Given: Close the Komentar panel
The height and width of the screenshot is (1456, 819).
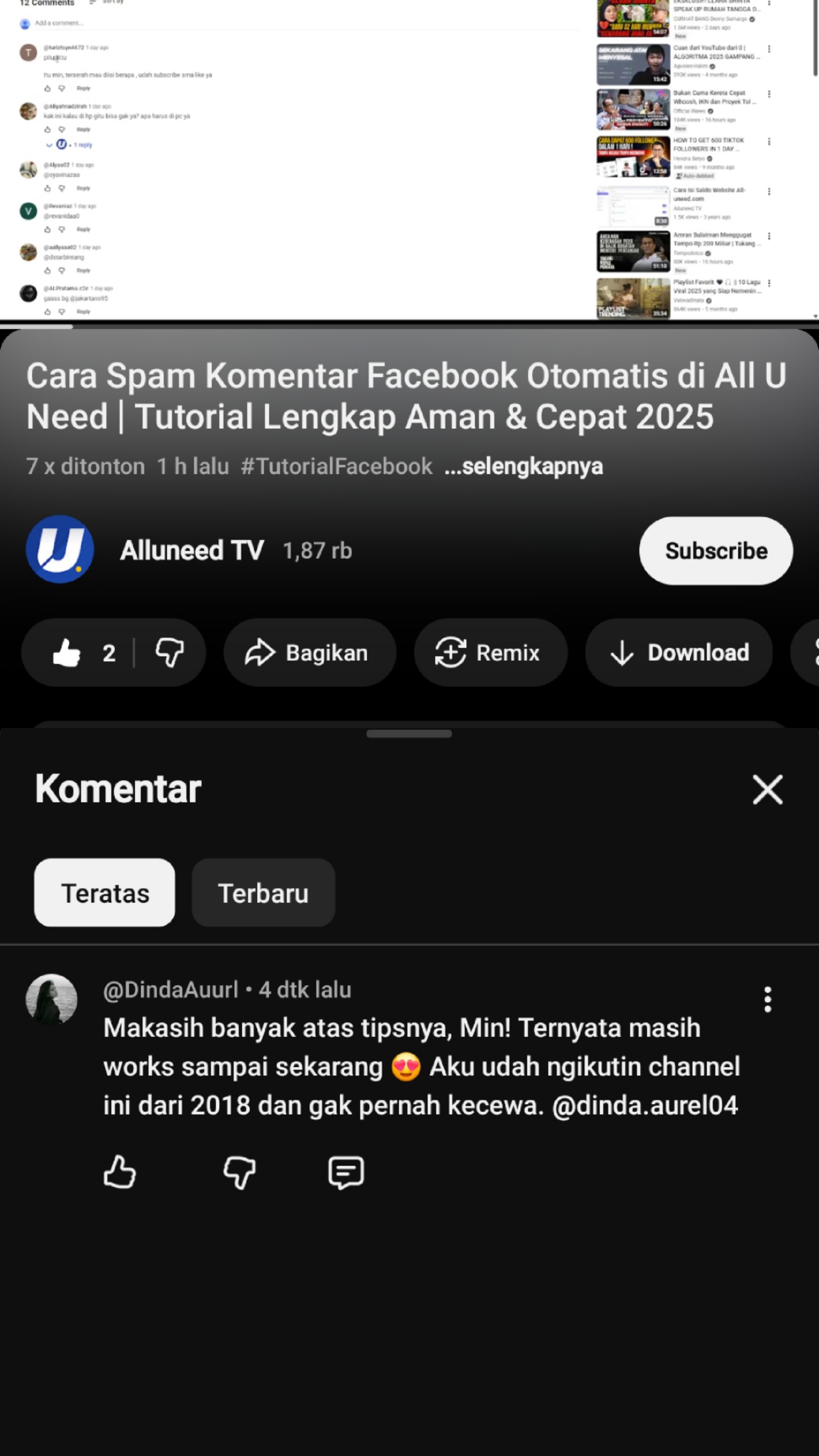Looking at the screenshot, I should point(767,789).
